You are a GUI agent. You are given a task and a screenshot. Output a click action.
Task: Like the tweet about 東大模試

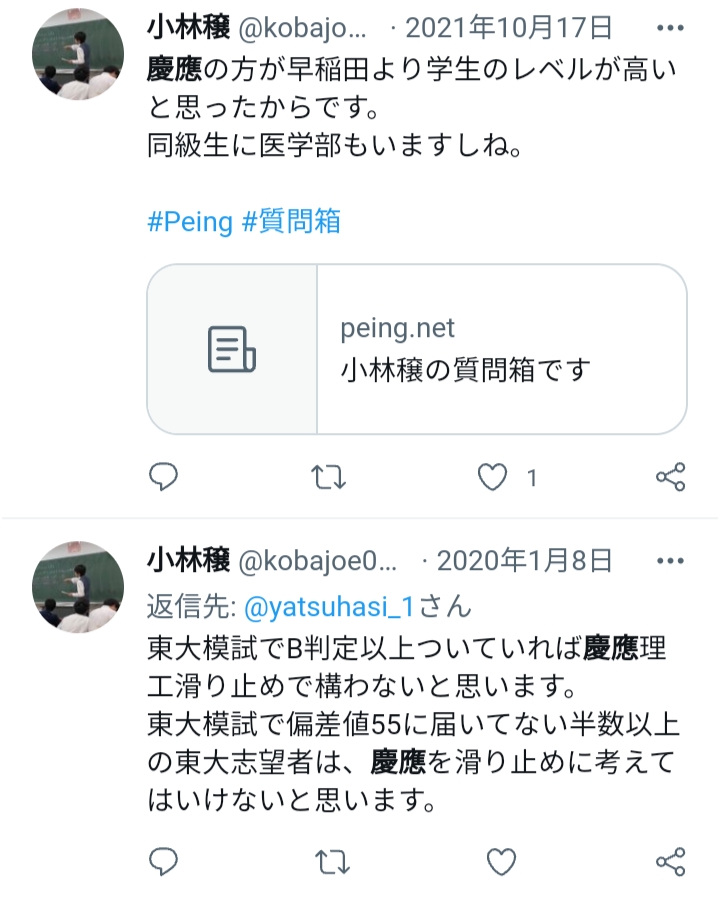pos(500,860)
